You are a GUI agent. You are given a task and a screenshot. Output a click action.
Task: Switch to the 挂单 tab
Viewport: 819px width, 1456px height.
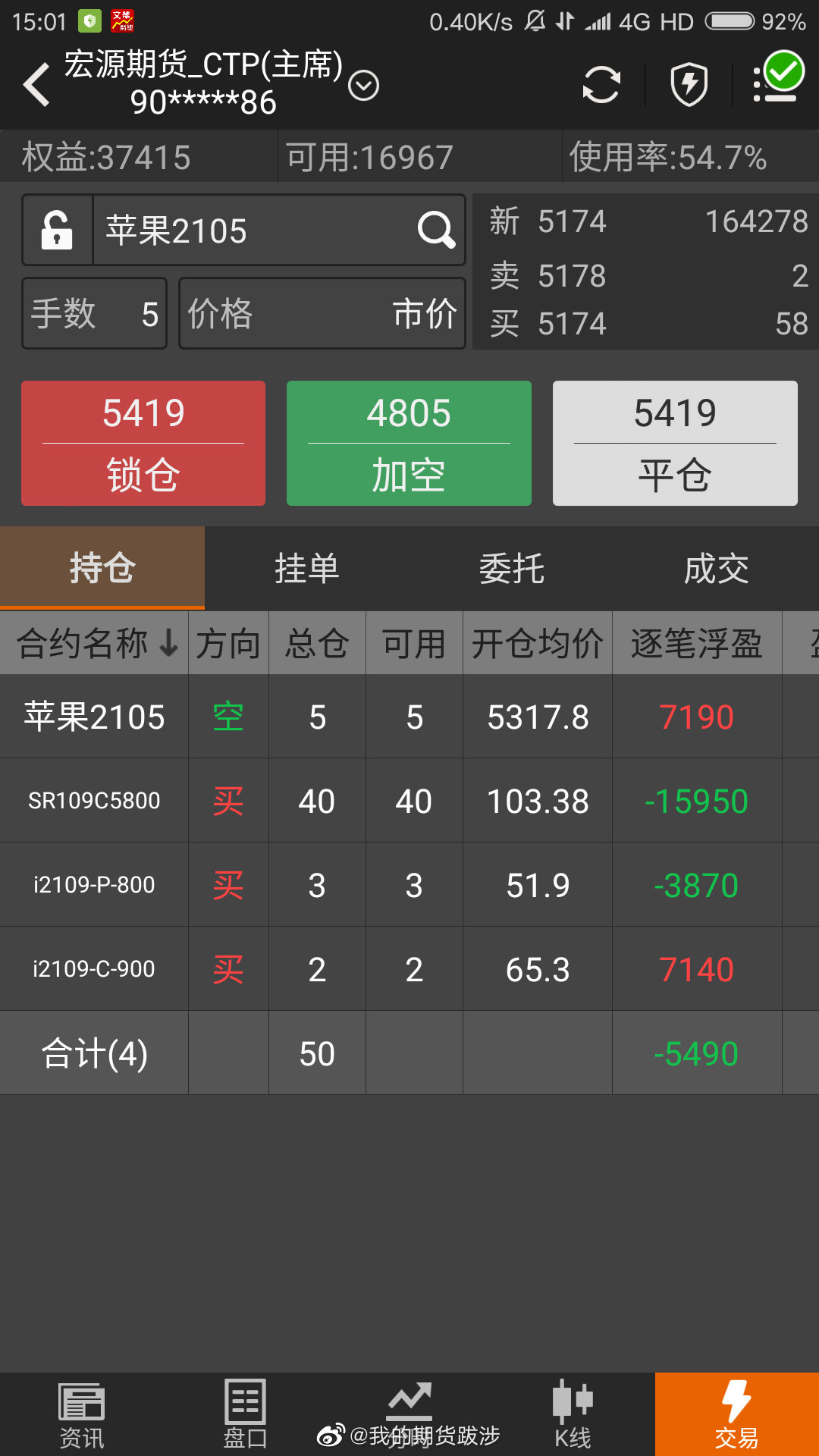tap(306, 568)
